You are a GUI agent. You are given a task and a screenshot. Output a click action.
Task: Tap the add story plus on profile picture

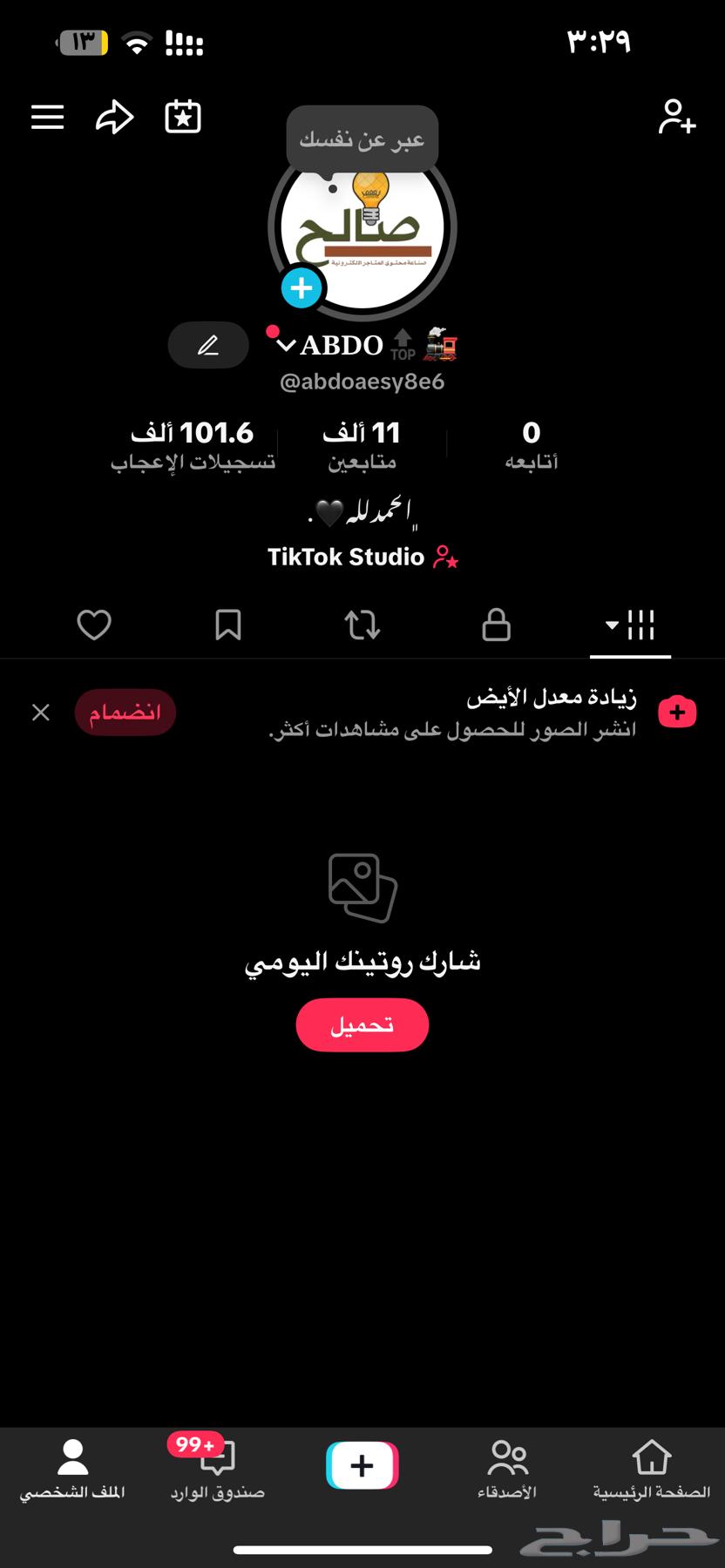(x=301, y=287)
